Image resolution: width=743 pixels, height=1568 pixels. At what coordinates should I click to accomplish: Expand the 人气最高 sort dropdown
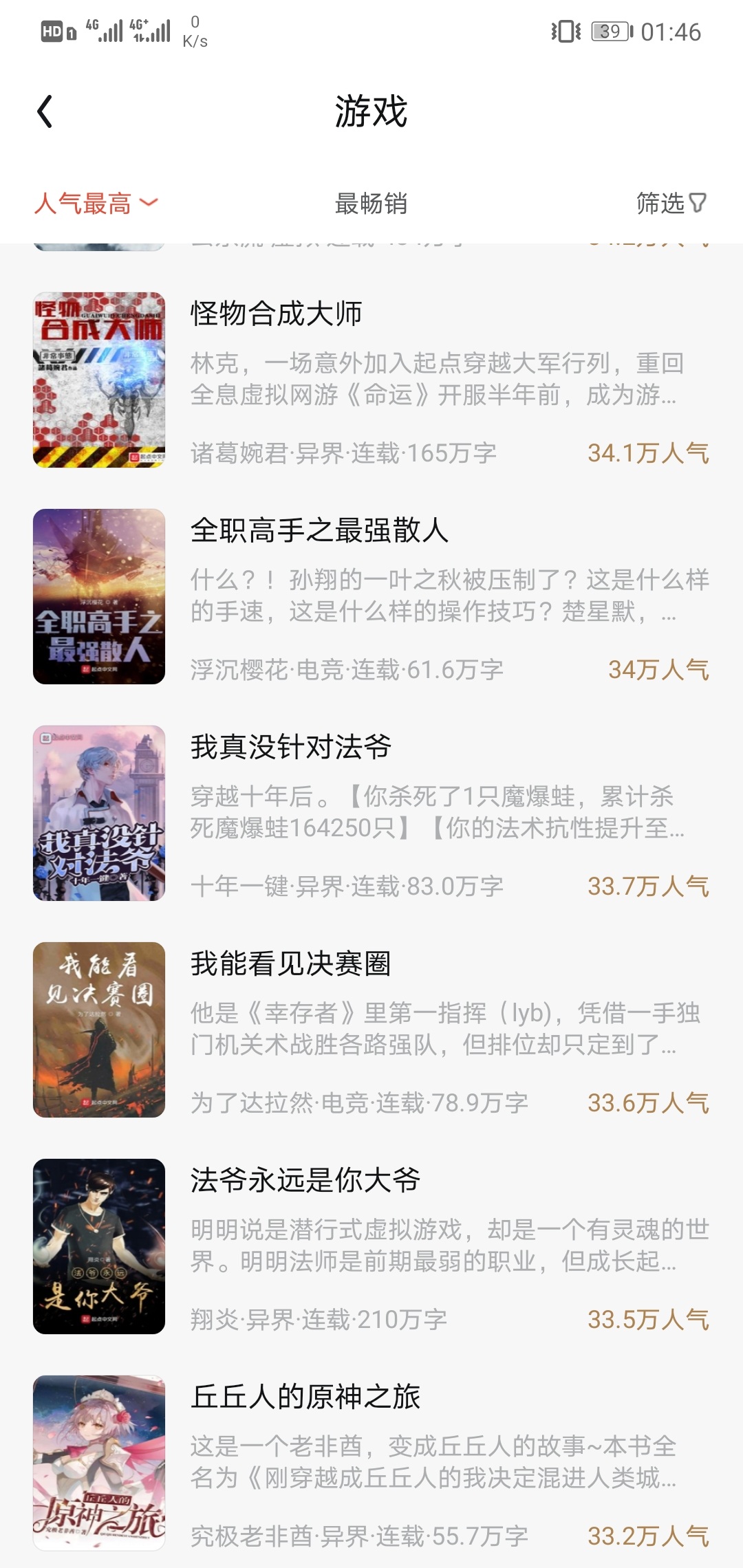point(96,204)
